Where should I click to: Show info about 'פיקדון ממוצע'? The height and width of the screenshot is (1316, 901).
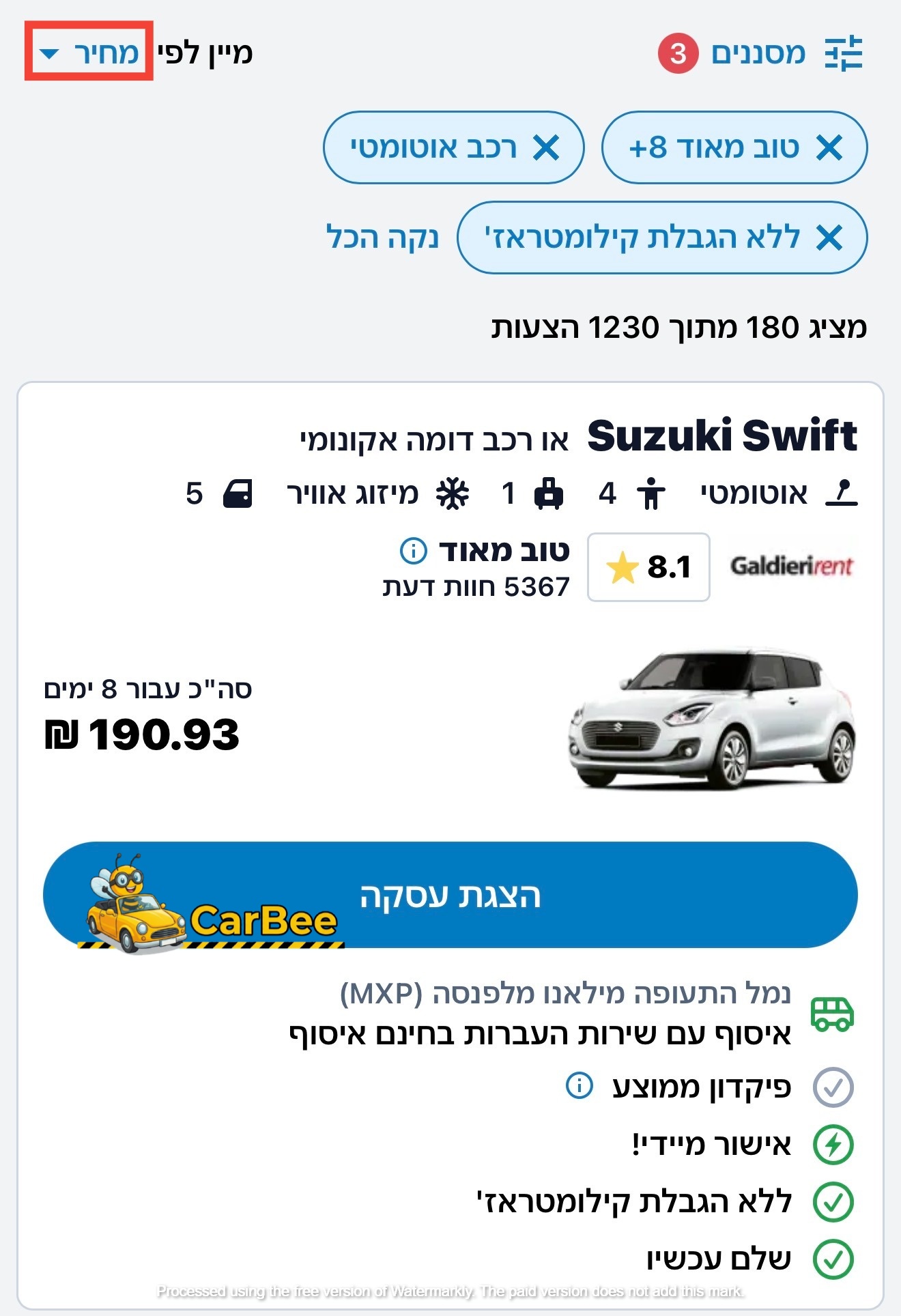pos(579,1085)
